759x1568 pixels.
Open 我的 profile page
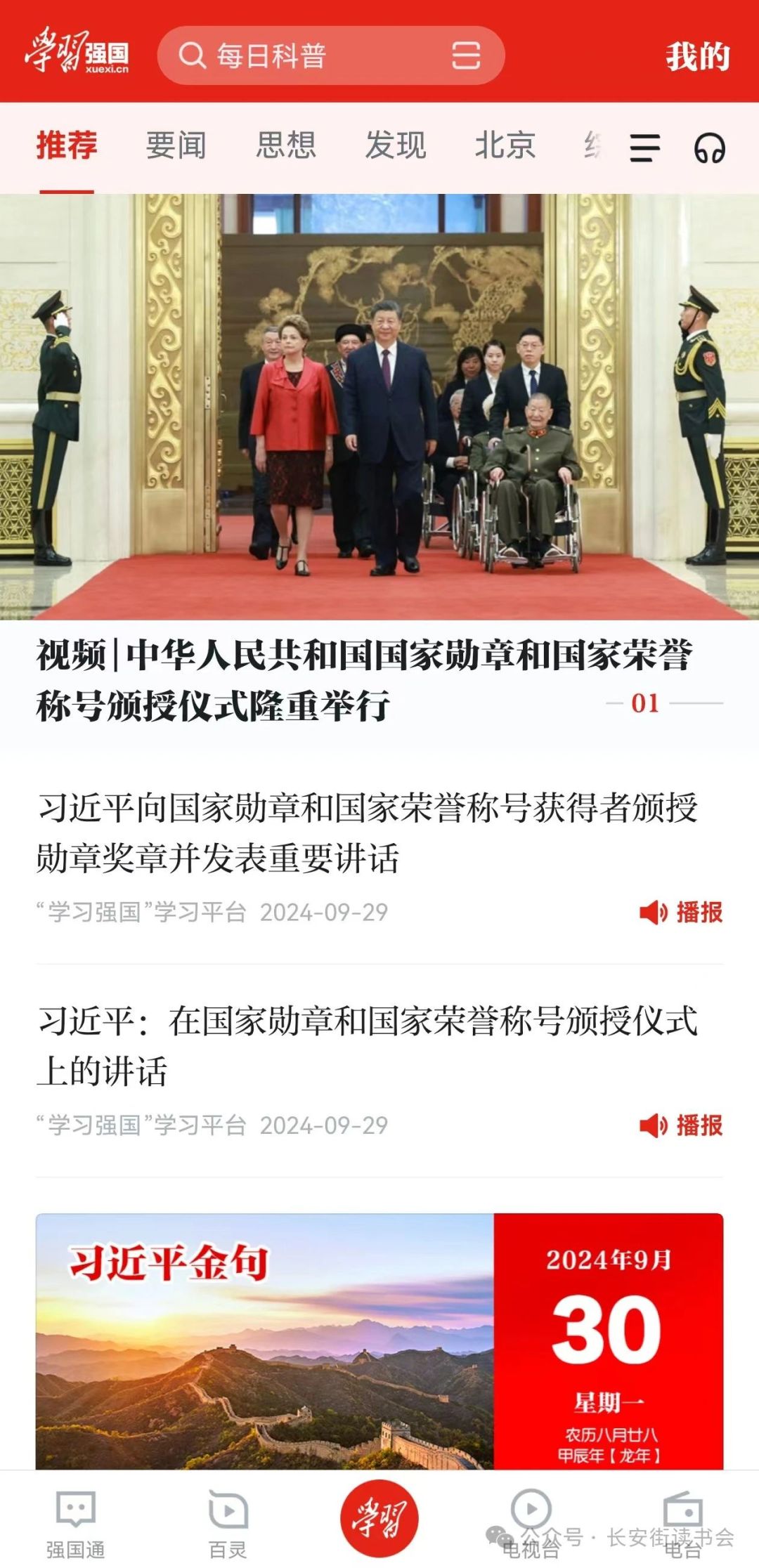tap(698, 56)
